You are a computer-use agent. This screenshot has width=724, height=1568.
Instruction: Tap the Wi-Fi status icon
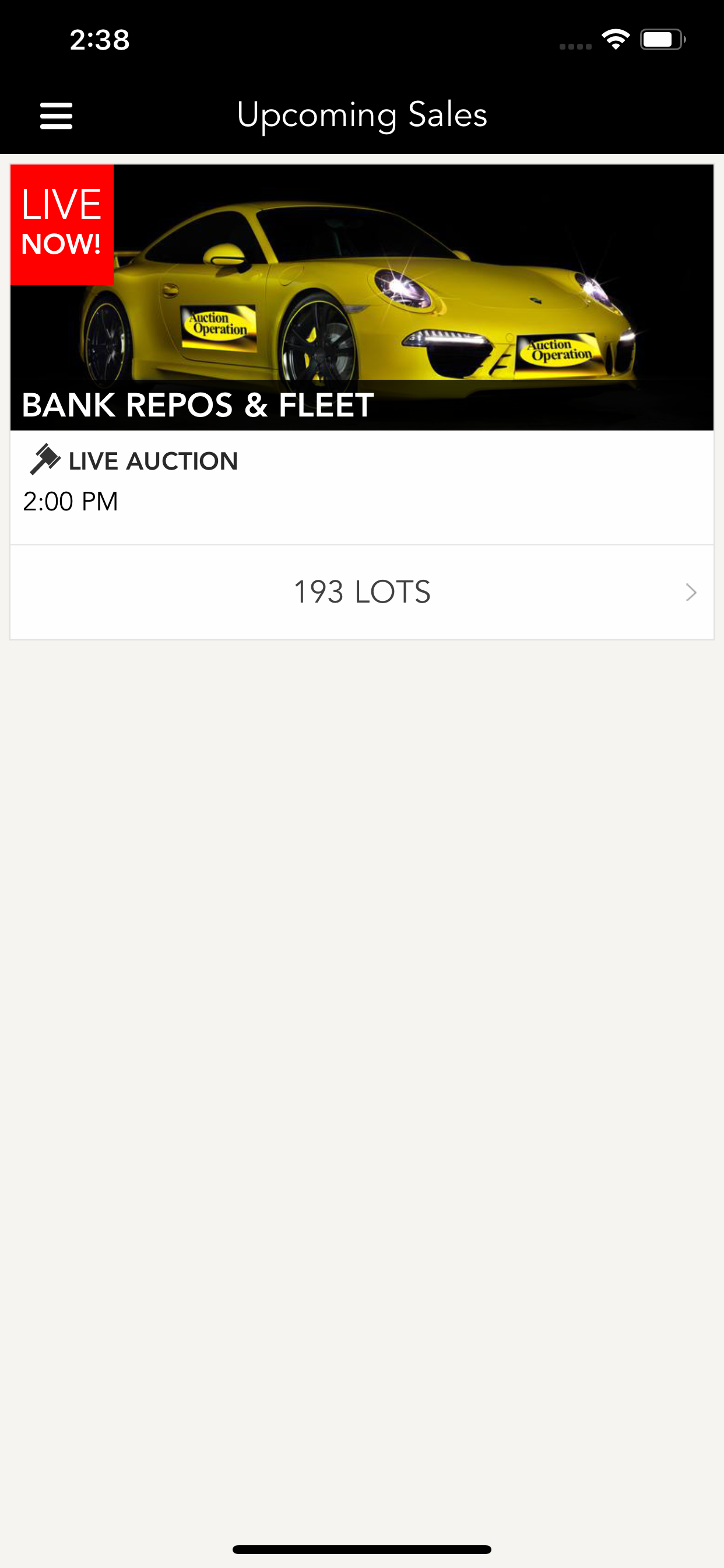point(616,38)
